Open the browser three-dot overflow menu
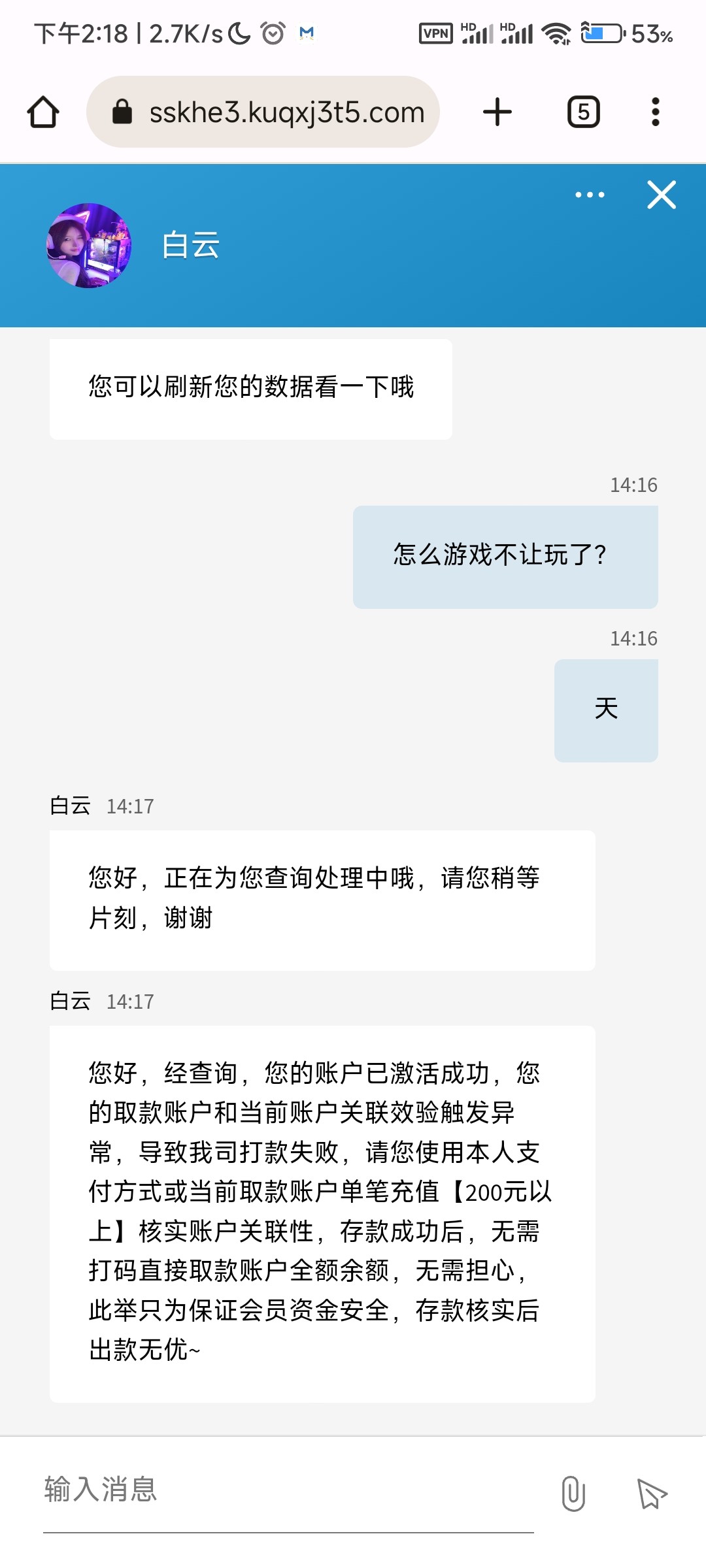 pyautogui.click(x=655, y=111)
